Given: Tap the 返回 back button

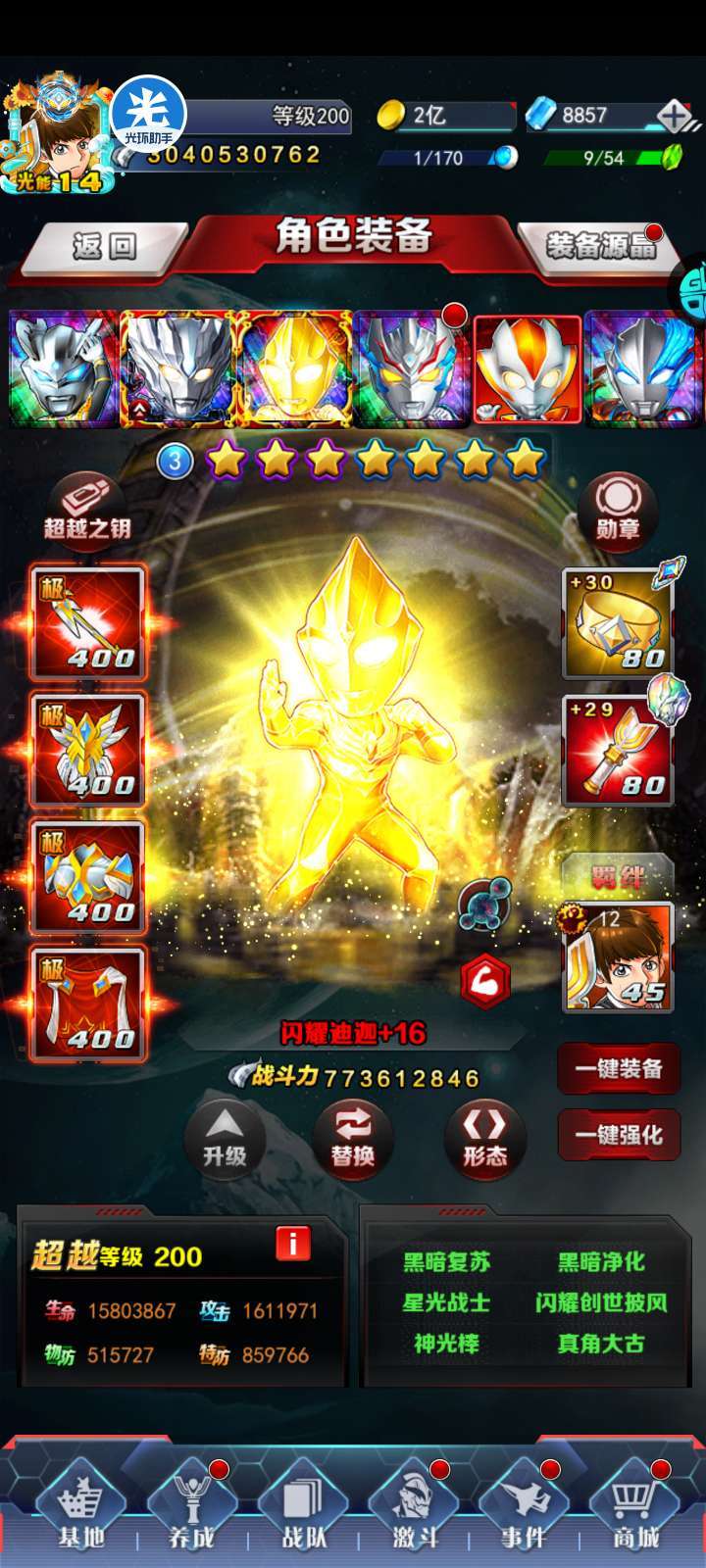Looking at the screenshot, I should [104, 246].
